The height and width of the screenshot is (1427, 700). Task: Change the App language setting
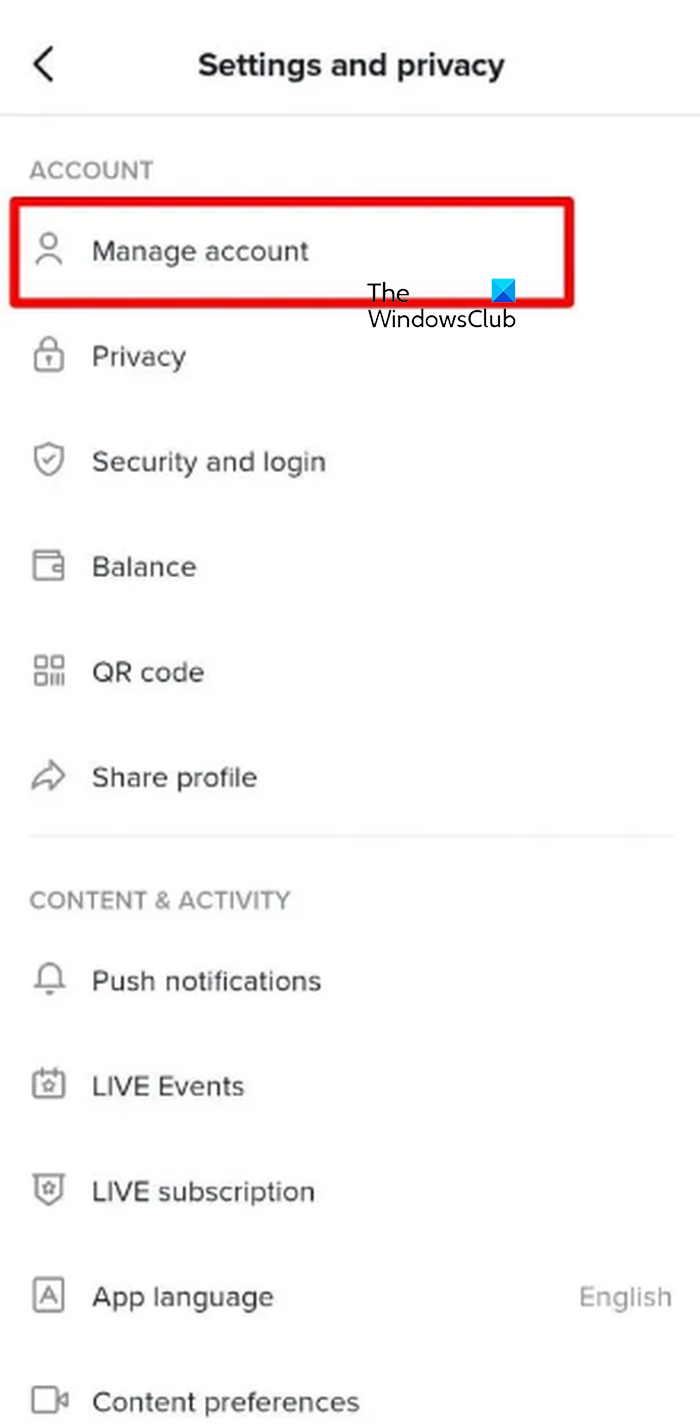click(183, 1297)
